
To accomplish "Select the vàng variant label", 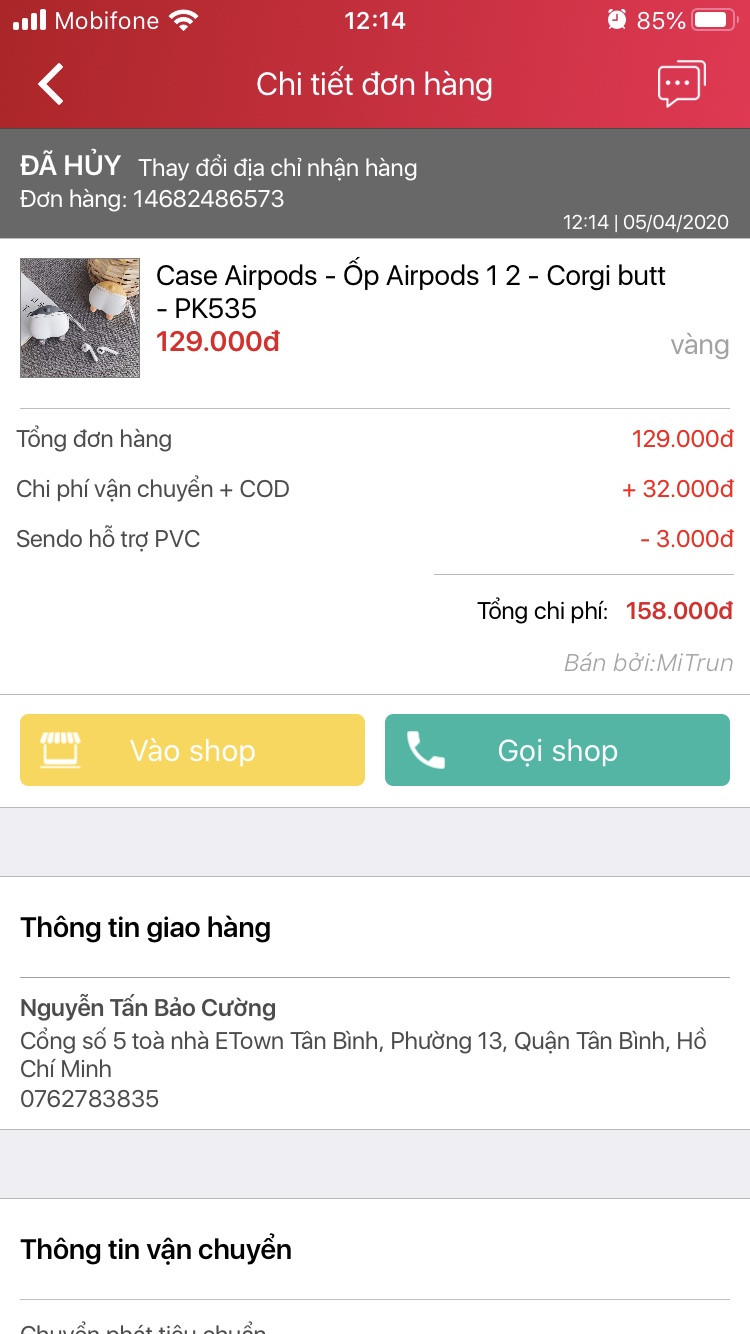I will tap(700, 344).
